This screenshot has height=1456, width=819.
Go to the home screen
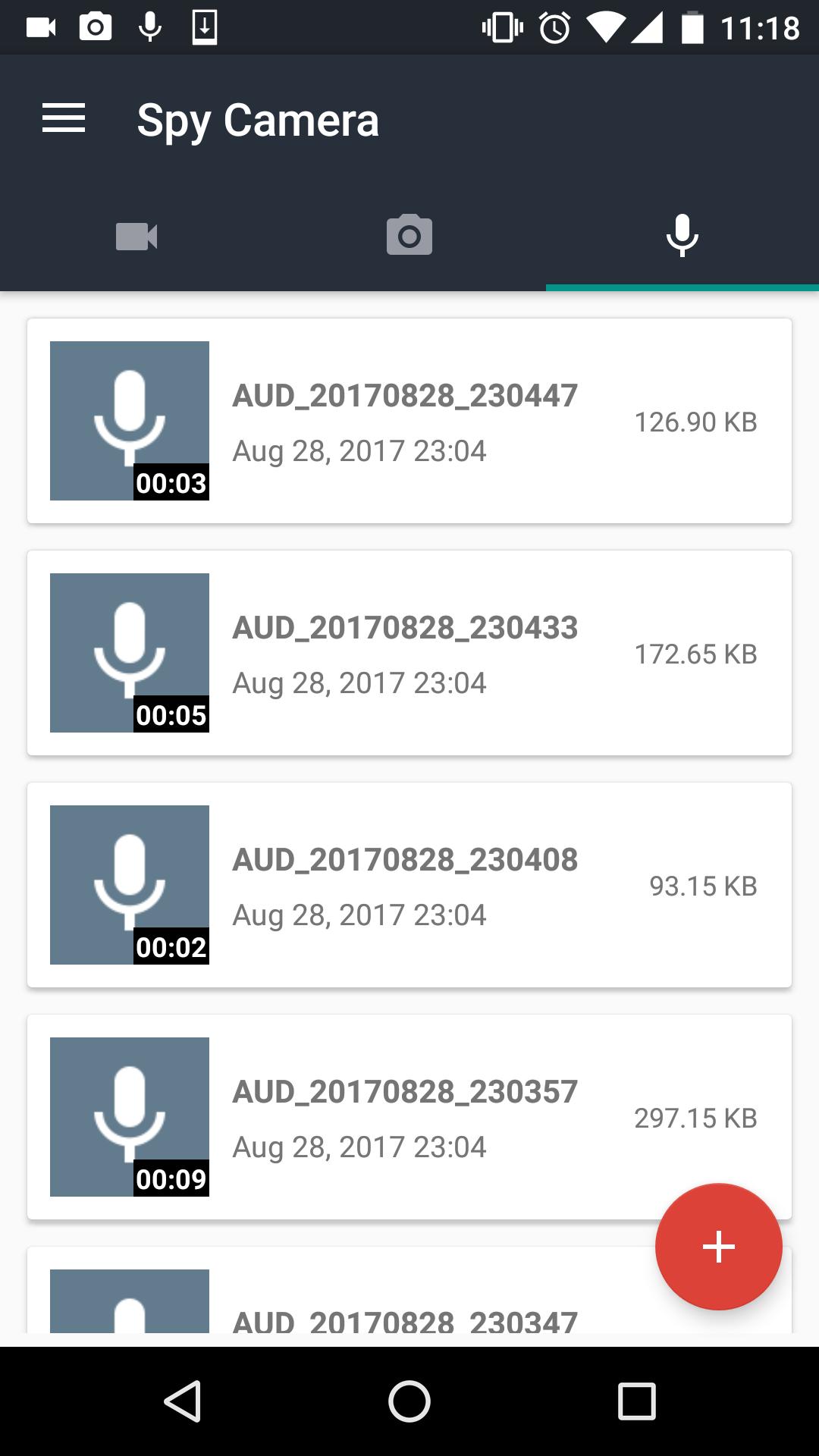409,1401
